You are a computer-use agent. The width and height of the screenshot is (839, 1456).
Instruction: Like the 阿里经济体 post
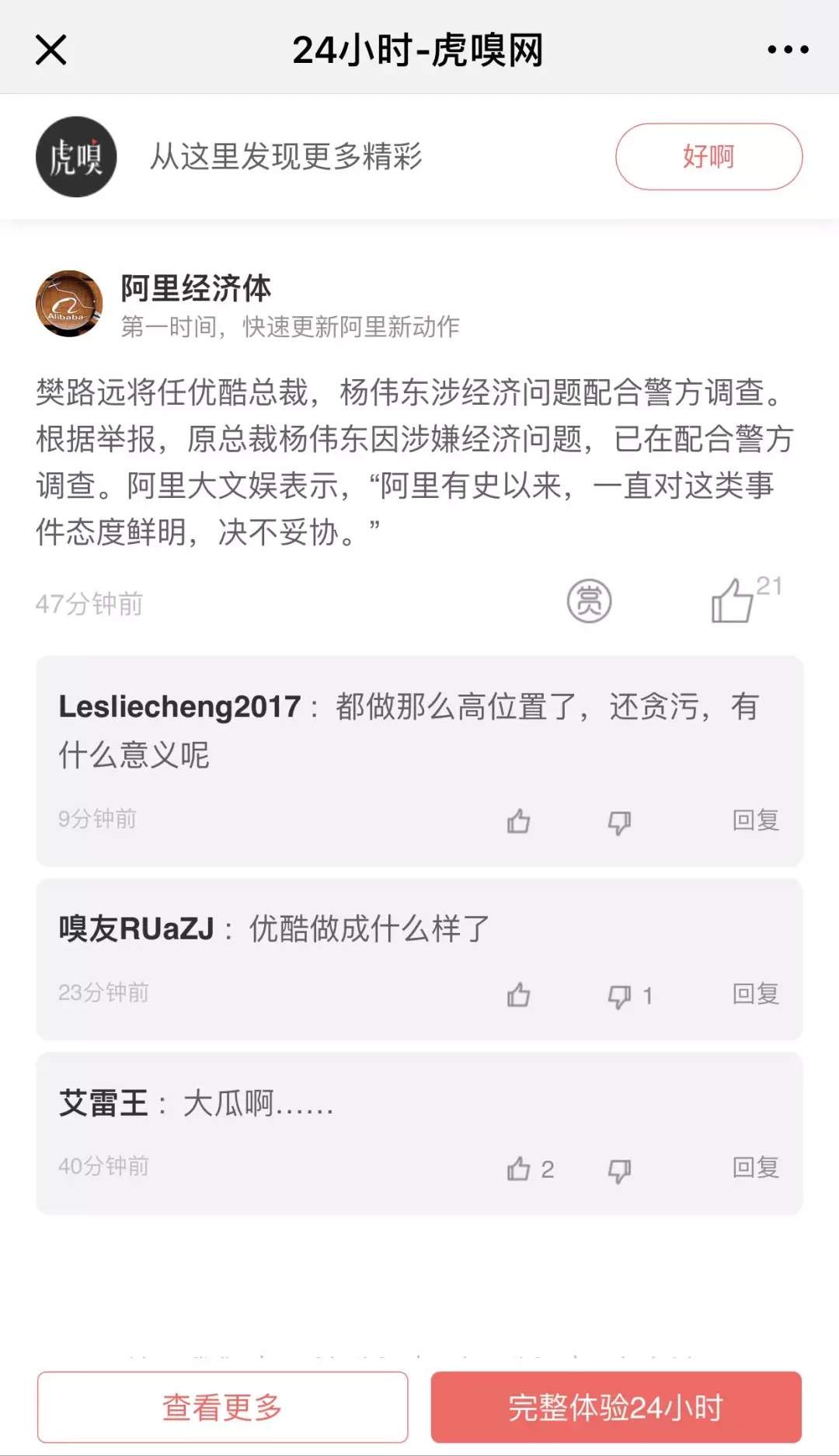pyautogui.click(x=733, y=601)
